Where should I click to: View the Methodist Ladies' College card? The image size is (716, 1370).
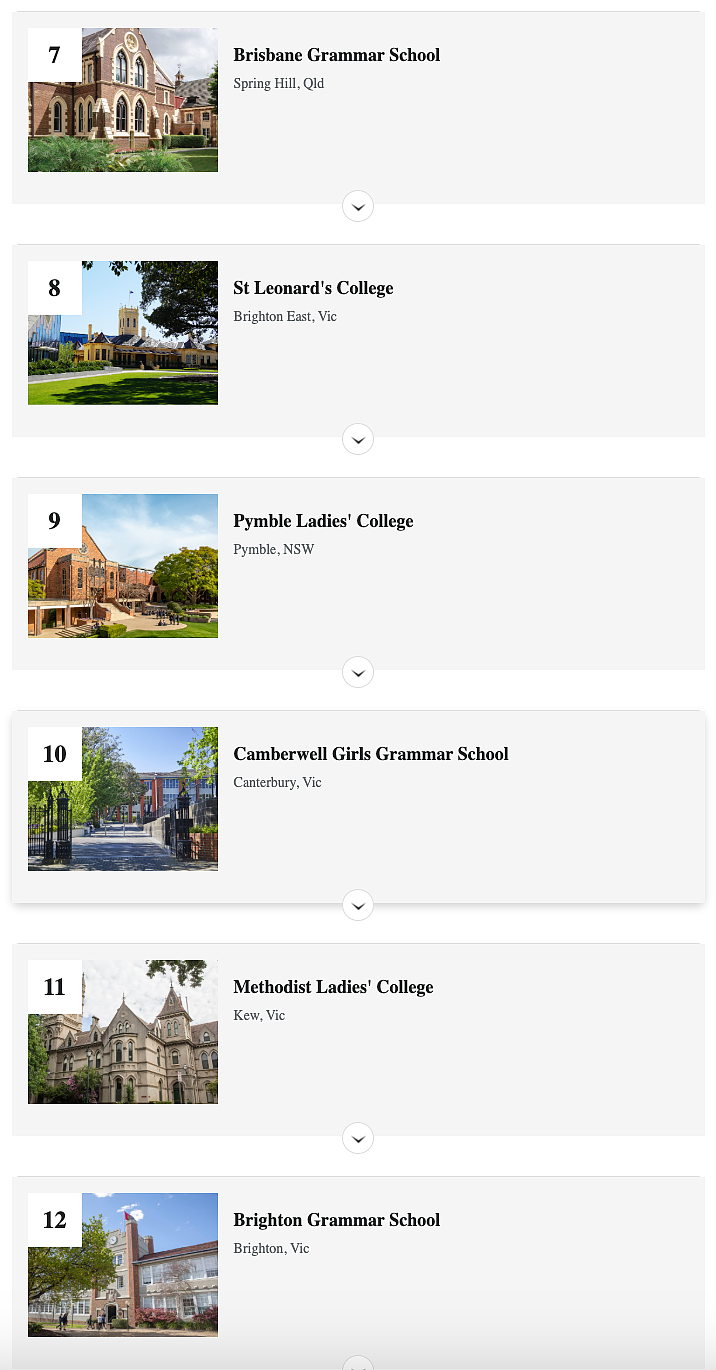pos(358,1040)
